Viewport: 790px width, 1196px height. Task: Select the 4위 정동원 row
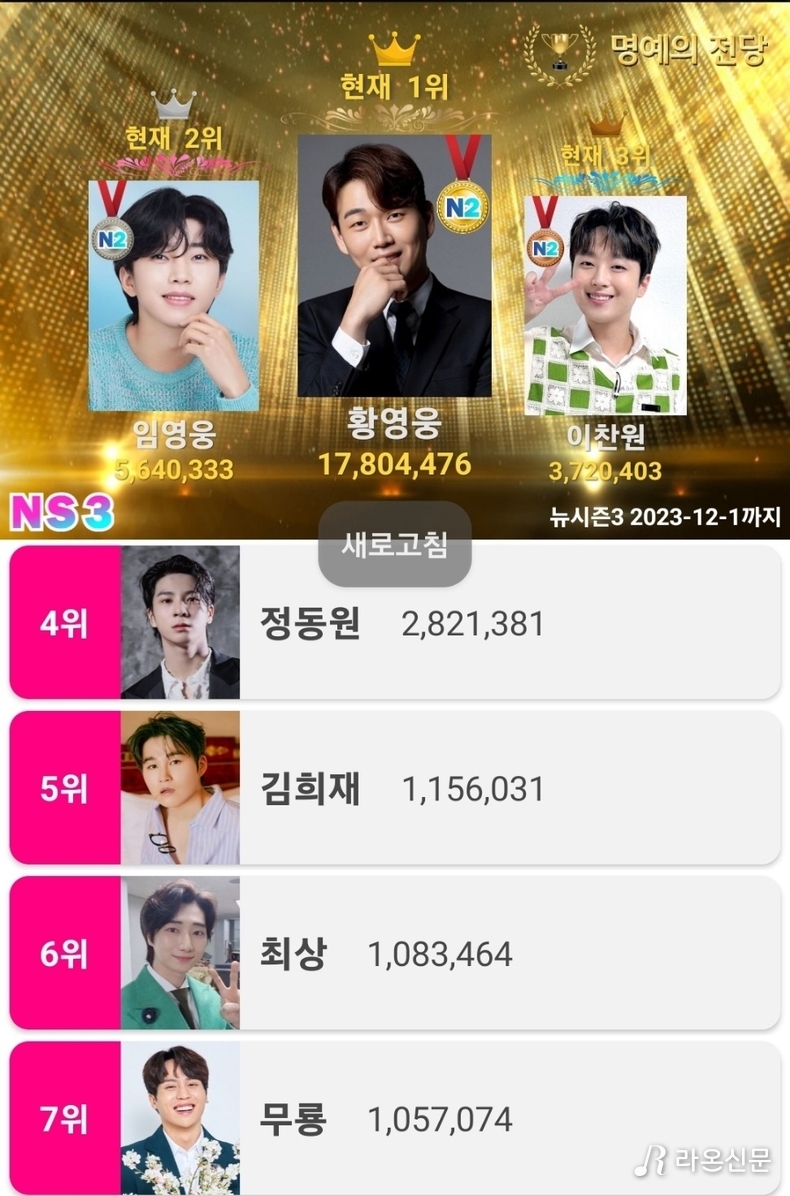(395, 623)
